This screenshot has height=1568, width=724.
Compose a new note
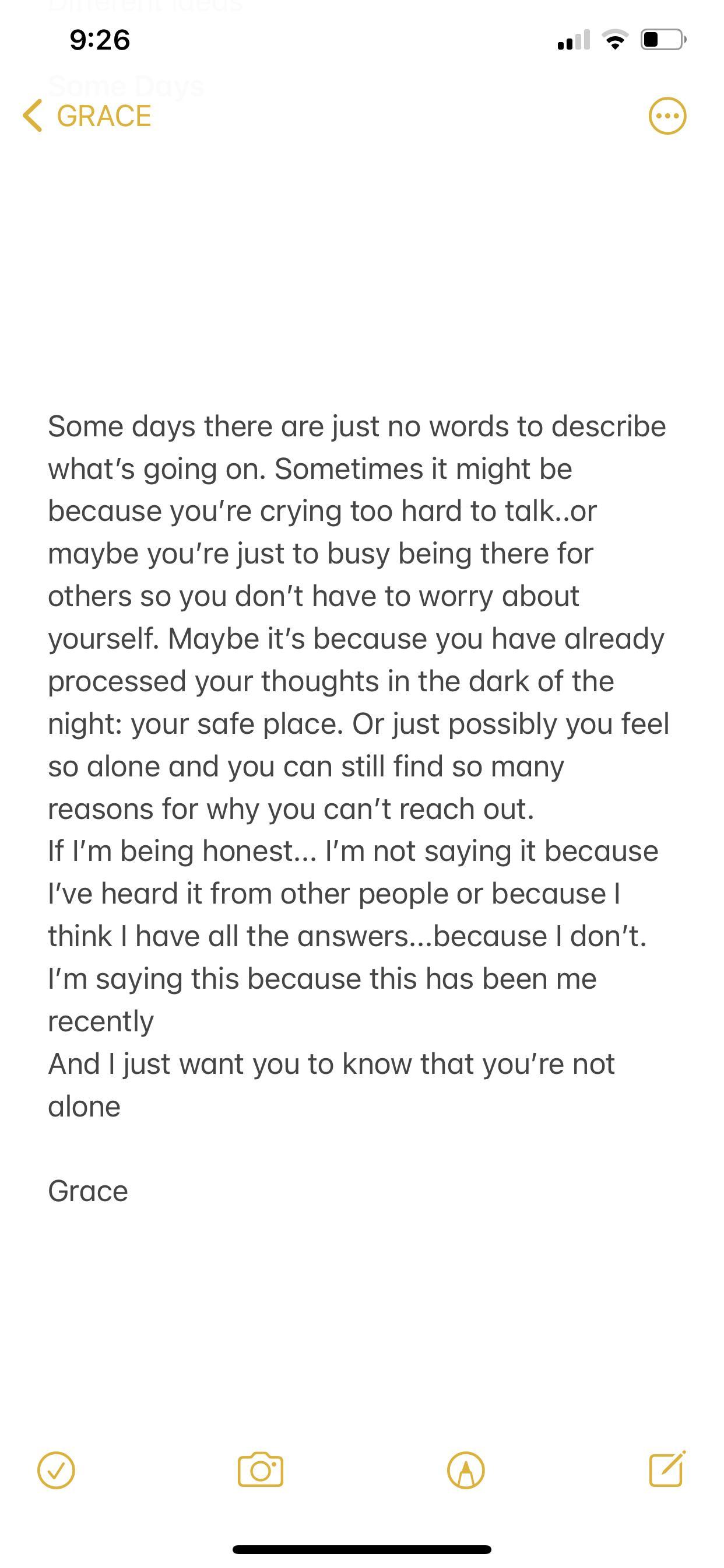click(x=667, y=1469)
